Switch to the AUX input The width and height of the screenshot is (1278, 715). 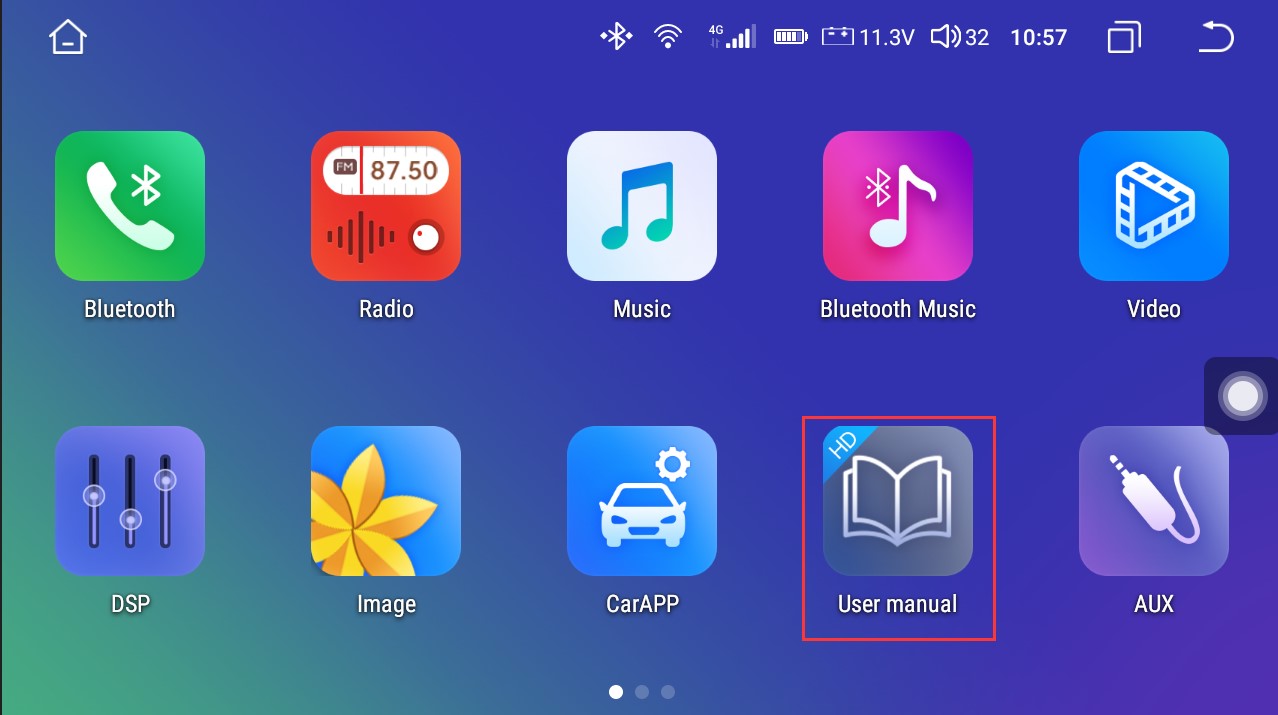(1154, 501)
